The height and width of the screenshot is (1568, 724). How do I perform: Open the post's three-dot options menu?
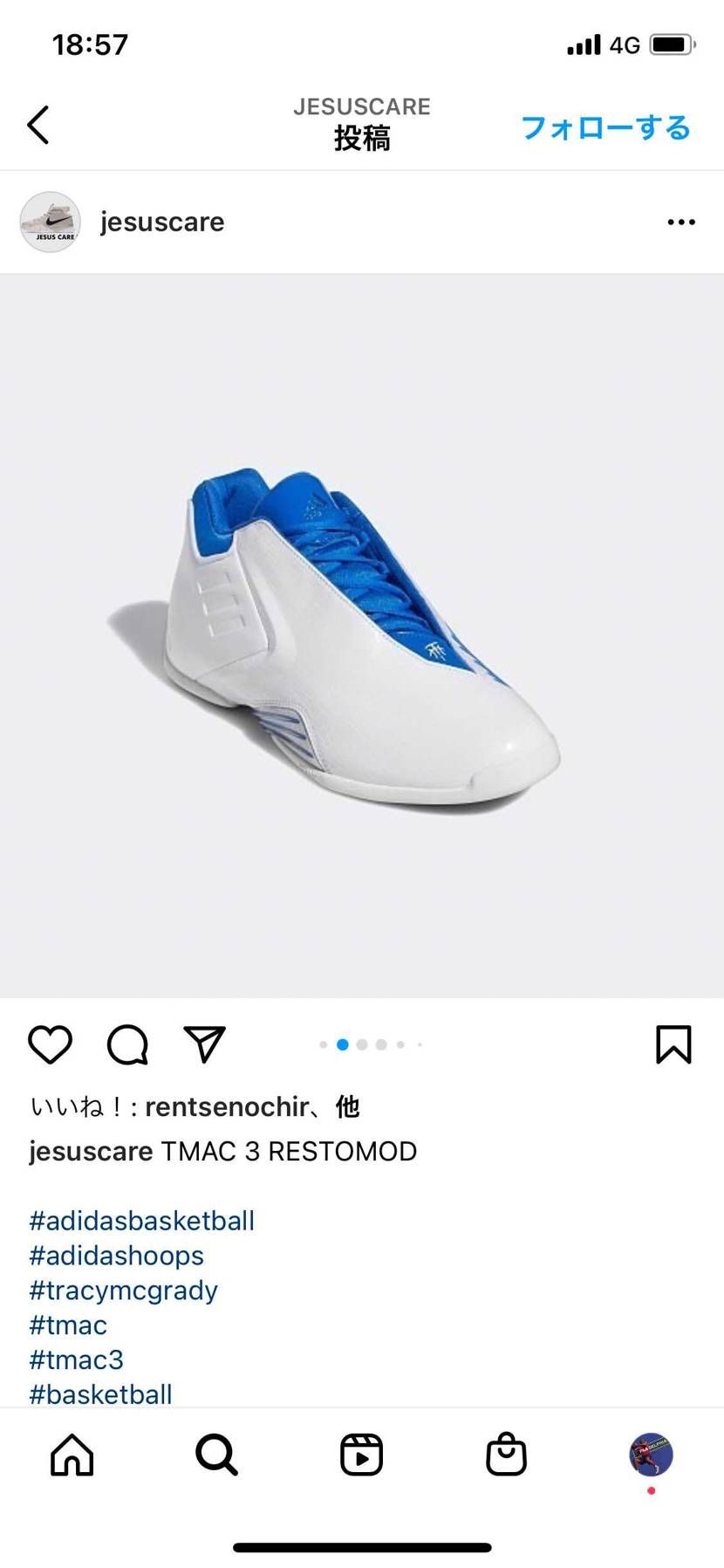680,223
